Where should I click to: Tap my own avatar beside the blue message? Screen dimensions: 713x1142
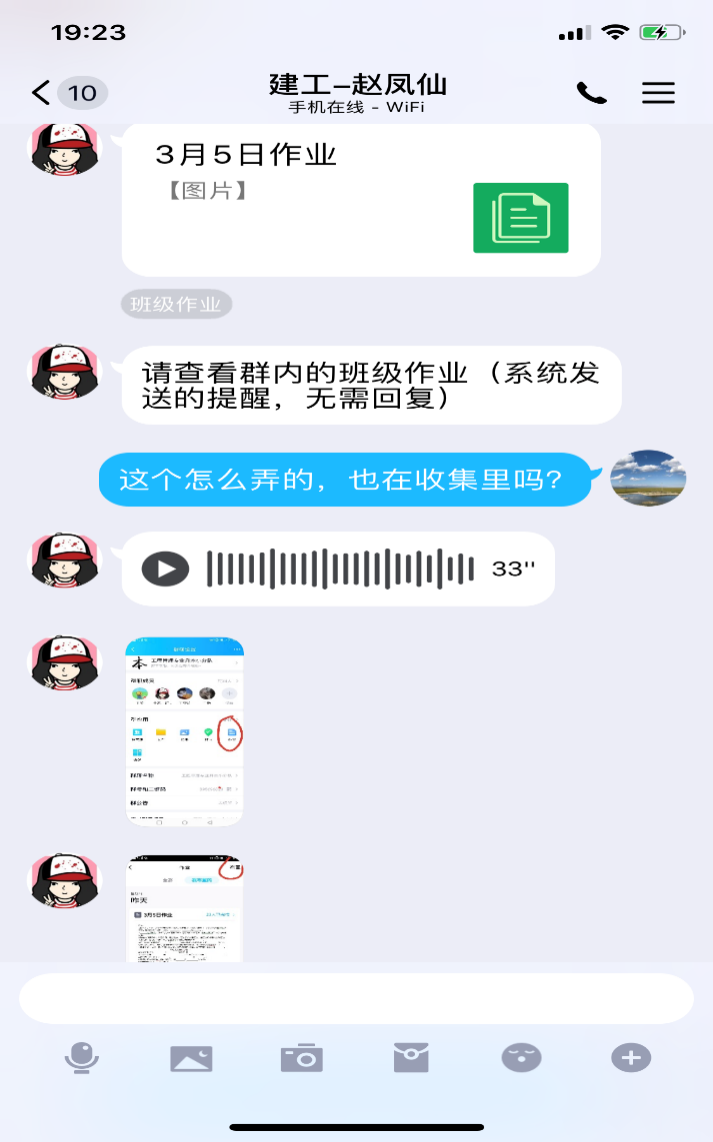click(648, 478)
